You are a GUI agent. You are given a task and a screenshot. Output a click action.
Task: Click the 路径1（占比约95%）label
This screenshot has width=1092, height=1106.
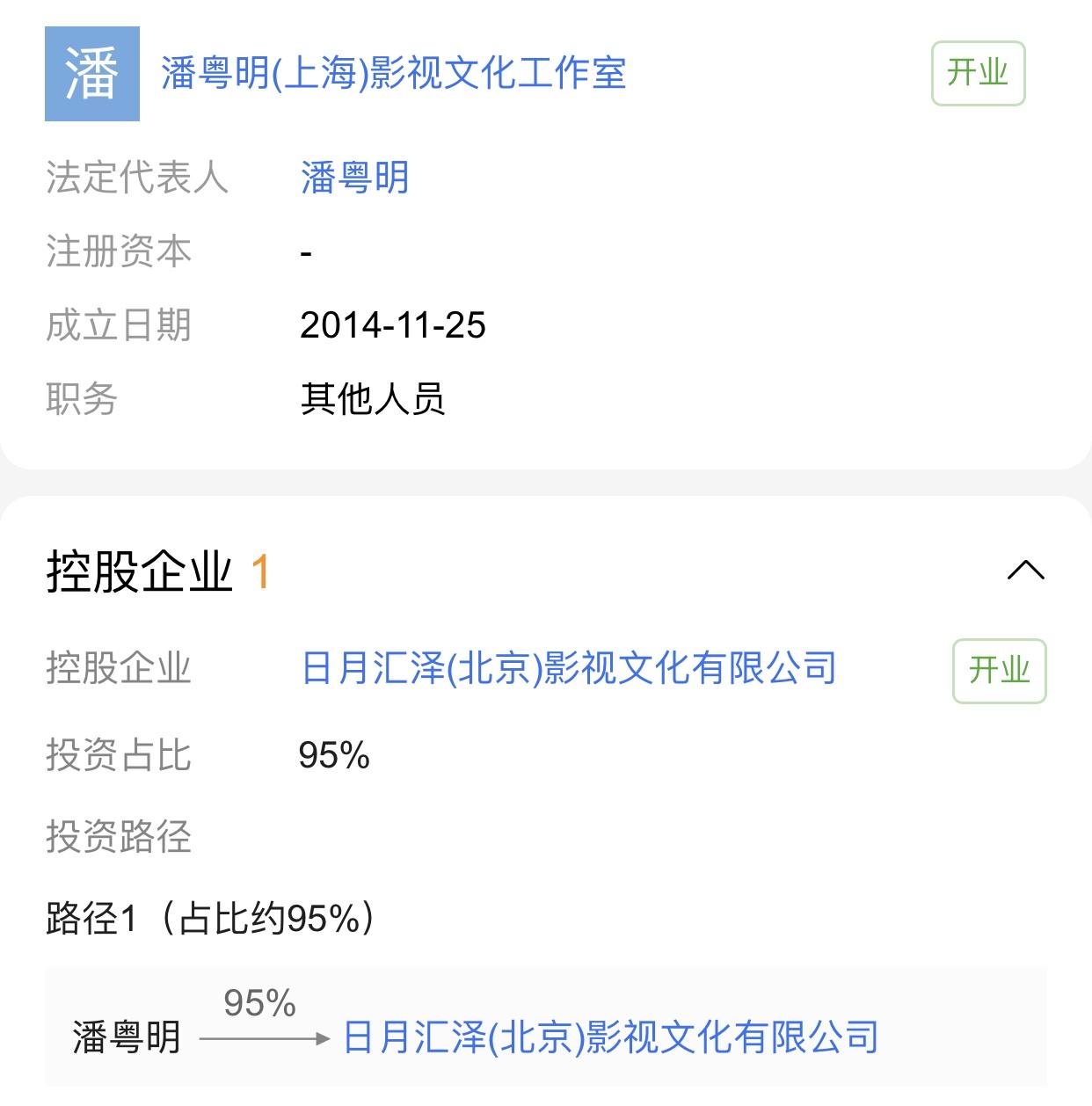pyautogui.click(x=208, y=918)
